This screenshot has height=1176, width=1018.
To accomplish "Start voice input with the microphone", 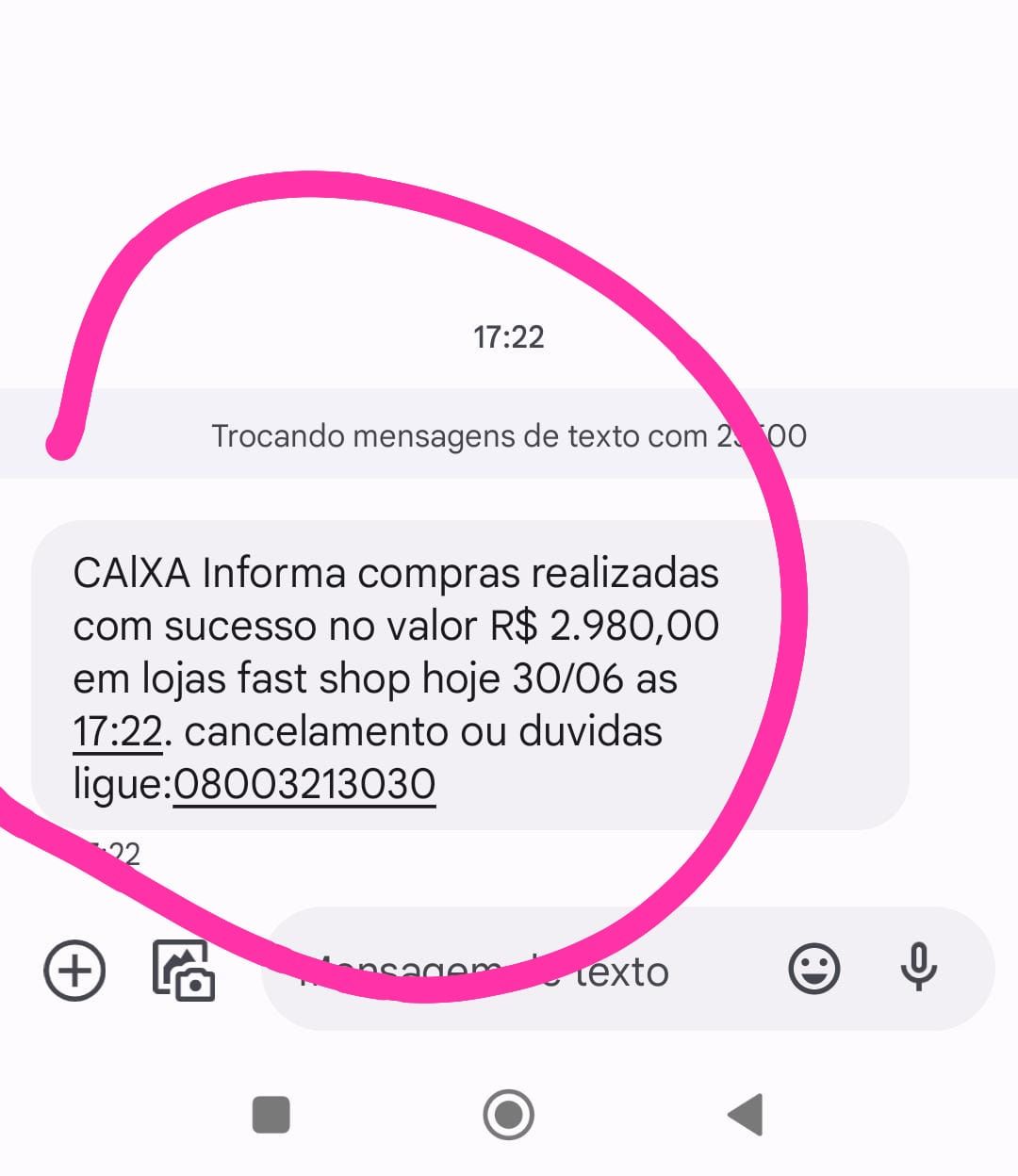I will tap(918, 968).
